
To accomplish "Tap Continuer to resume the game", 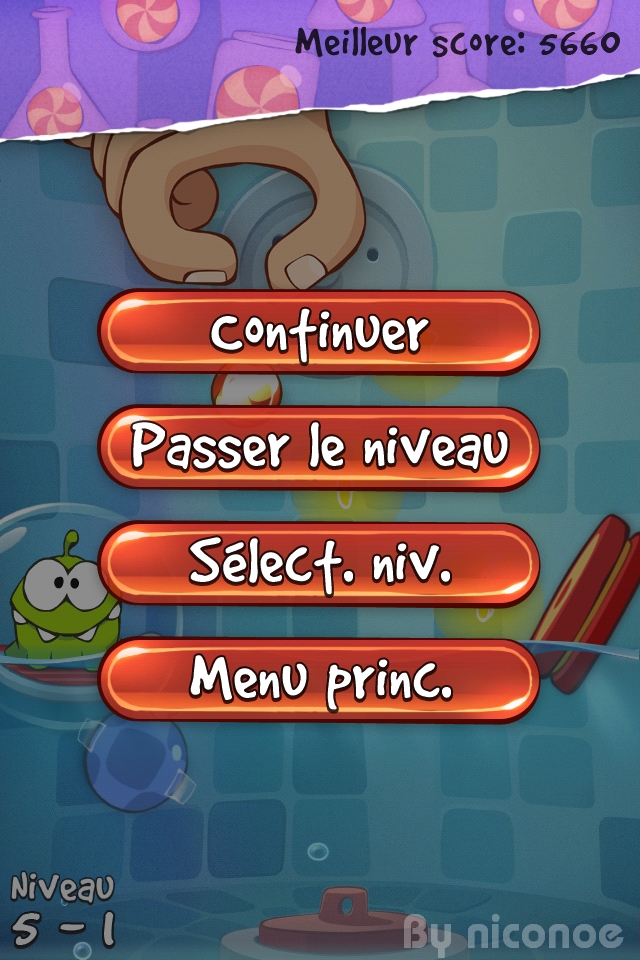I will [319, 333].
